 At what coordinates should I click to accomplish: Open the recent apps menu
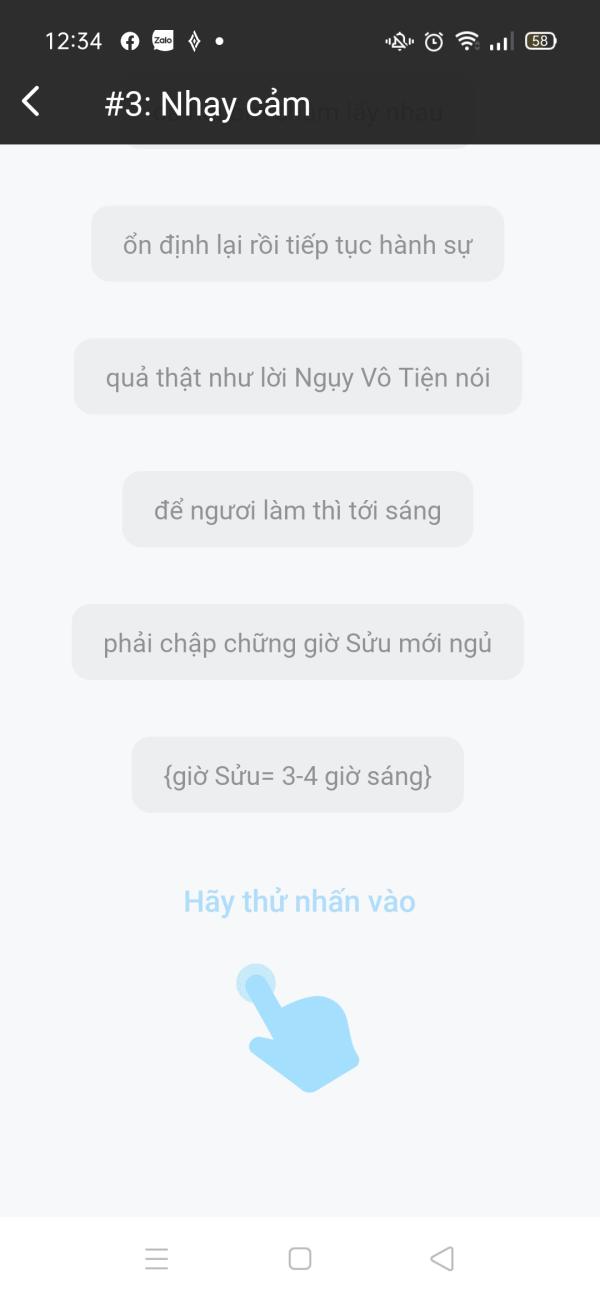pos(157,1258)
